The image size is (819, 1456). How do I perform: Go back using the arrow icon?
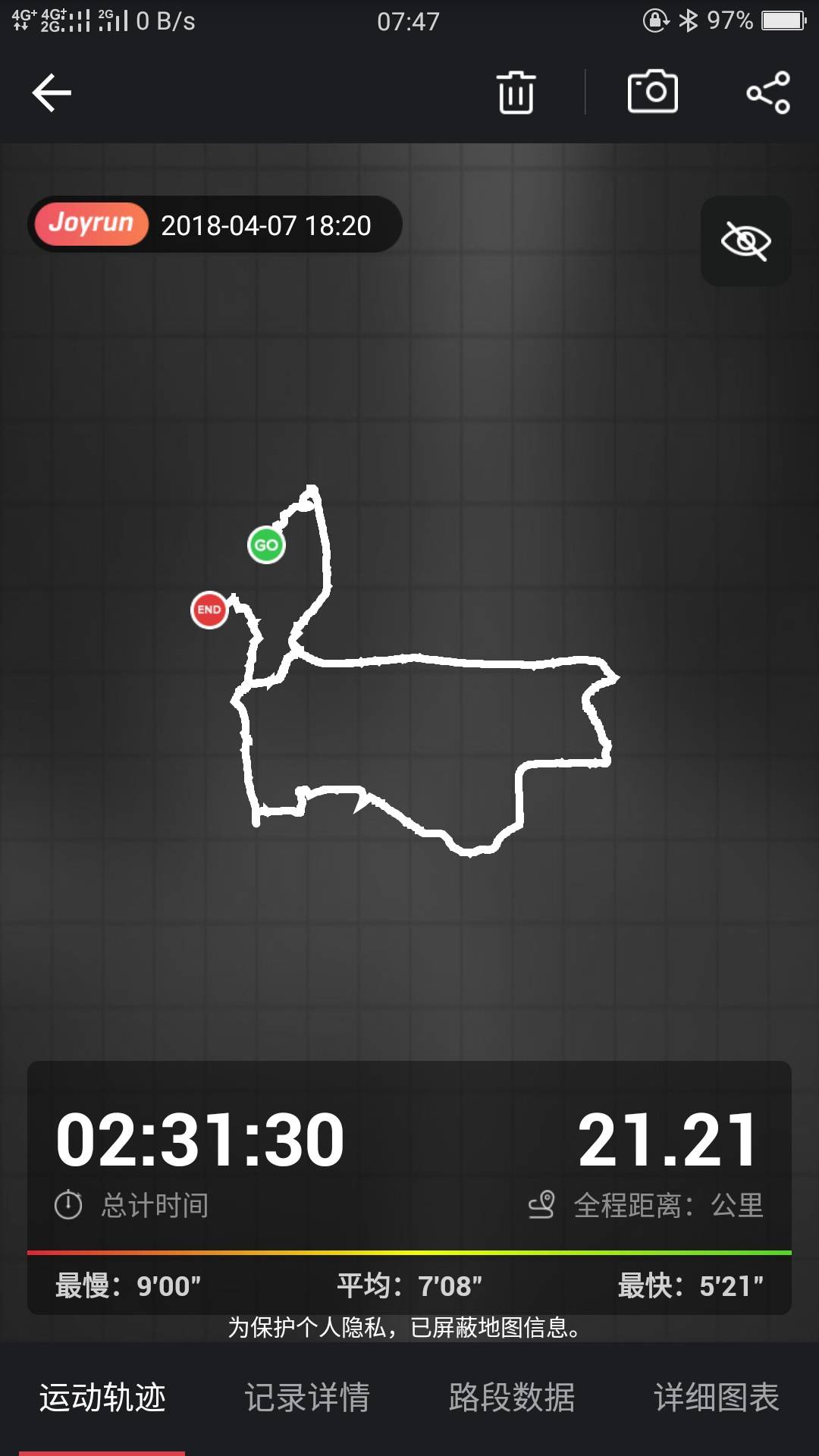52,93
